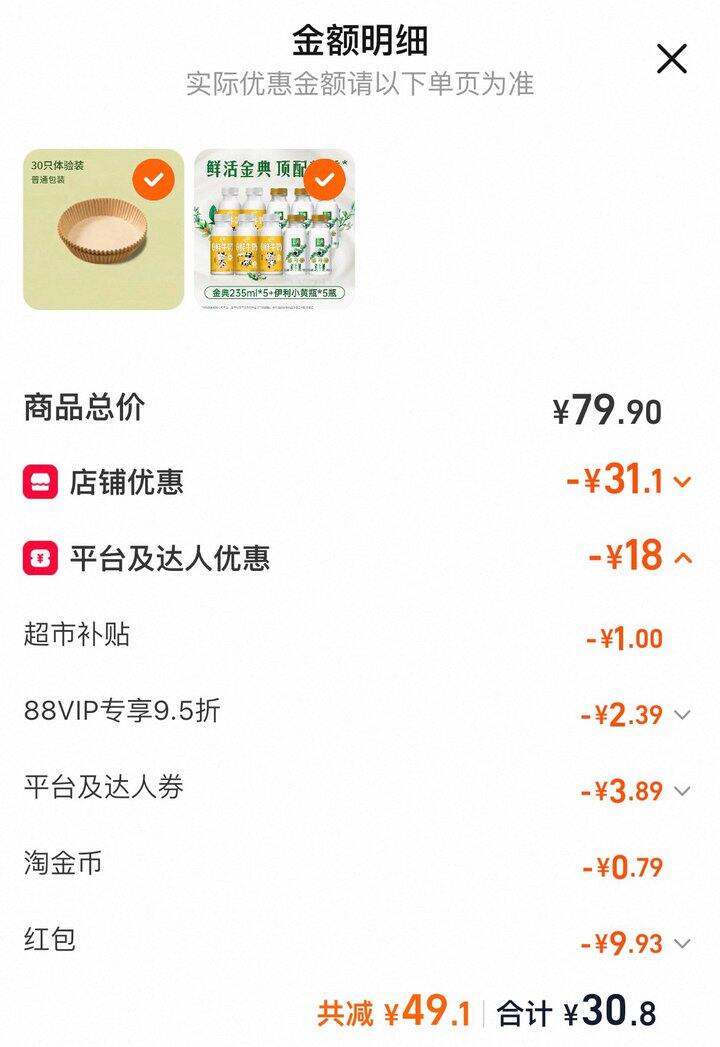Uncheck the 30只体验装 paper tray item
The width and height of the screenshot is (720, 1047).
coord(153,180)
